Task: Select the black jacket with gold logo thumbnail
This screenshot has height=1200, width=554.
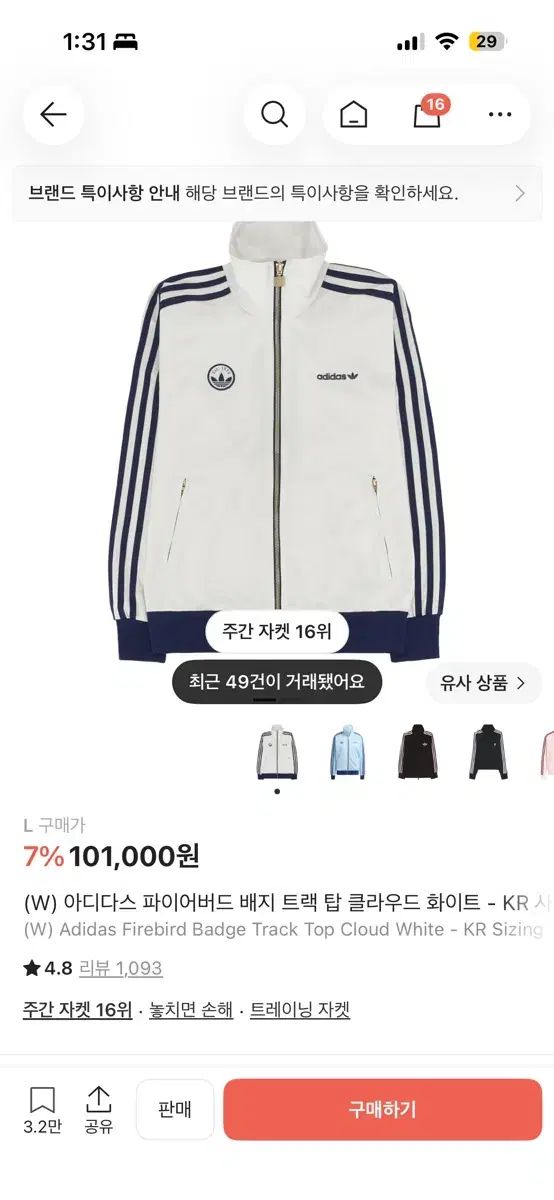Action: tap(415, 752)
